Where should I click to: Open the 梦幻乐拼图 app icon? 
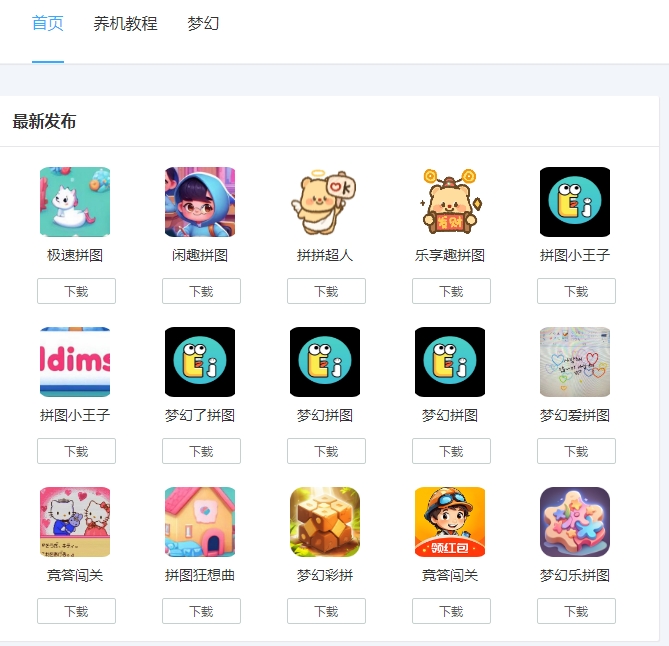pyautogui.click(x=575, y=522)
